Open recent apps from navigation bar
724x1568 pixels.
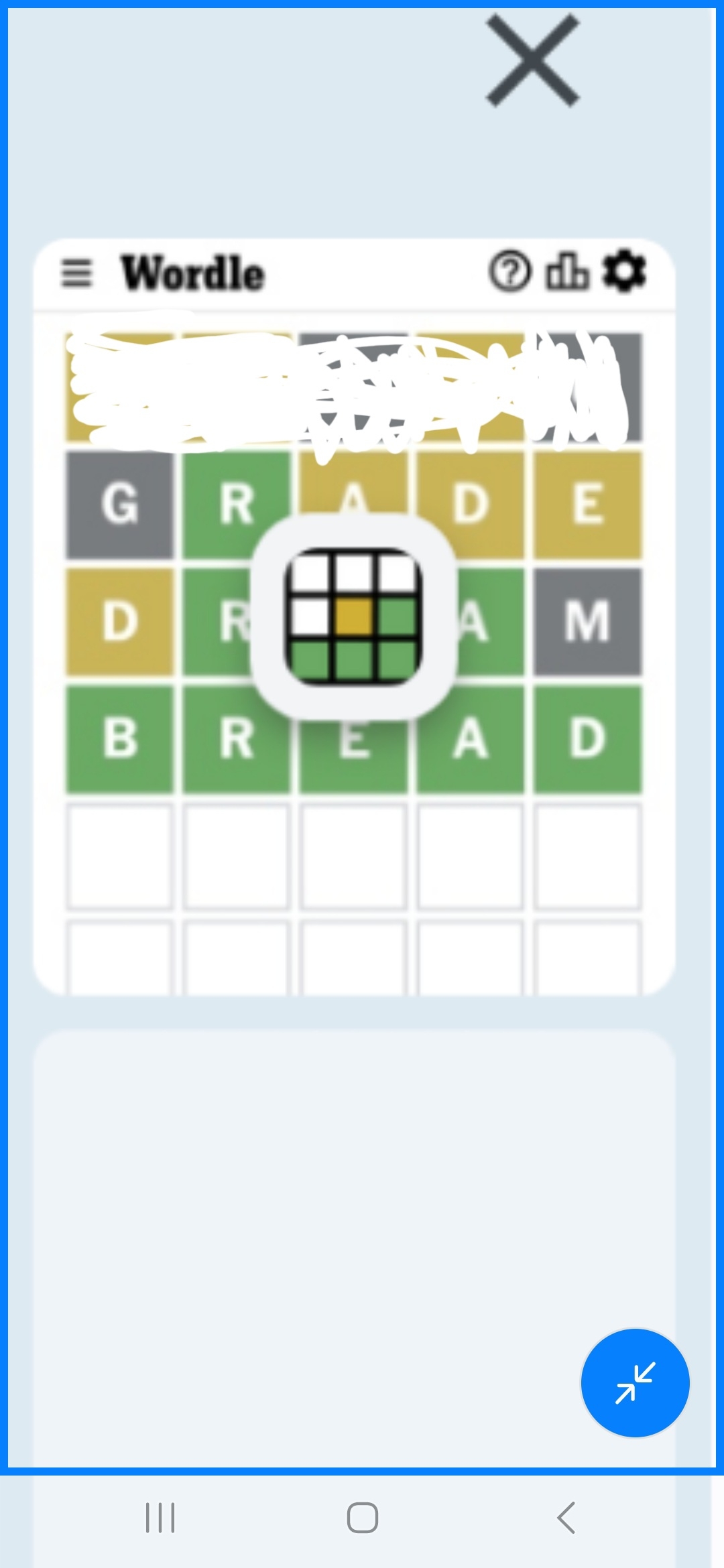pyautogui.click(x=160, y=1517)
